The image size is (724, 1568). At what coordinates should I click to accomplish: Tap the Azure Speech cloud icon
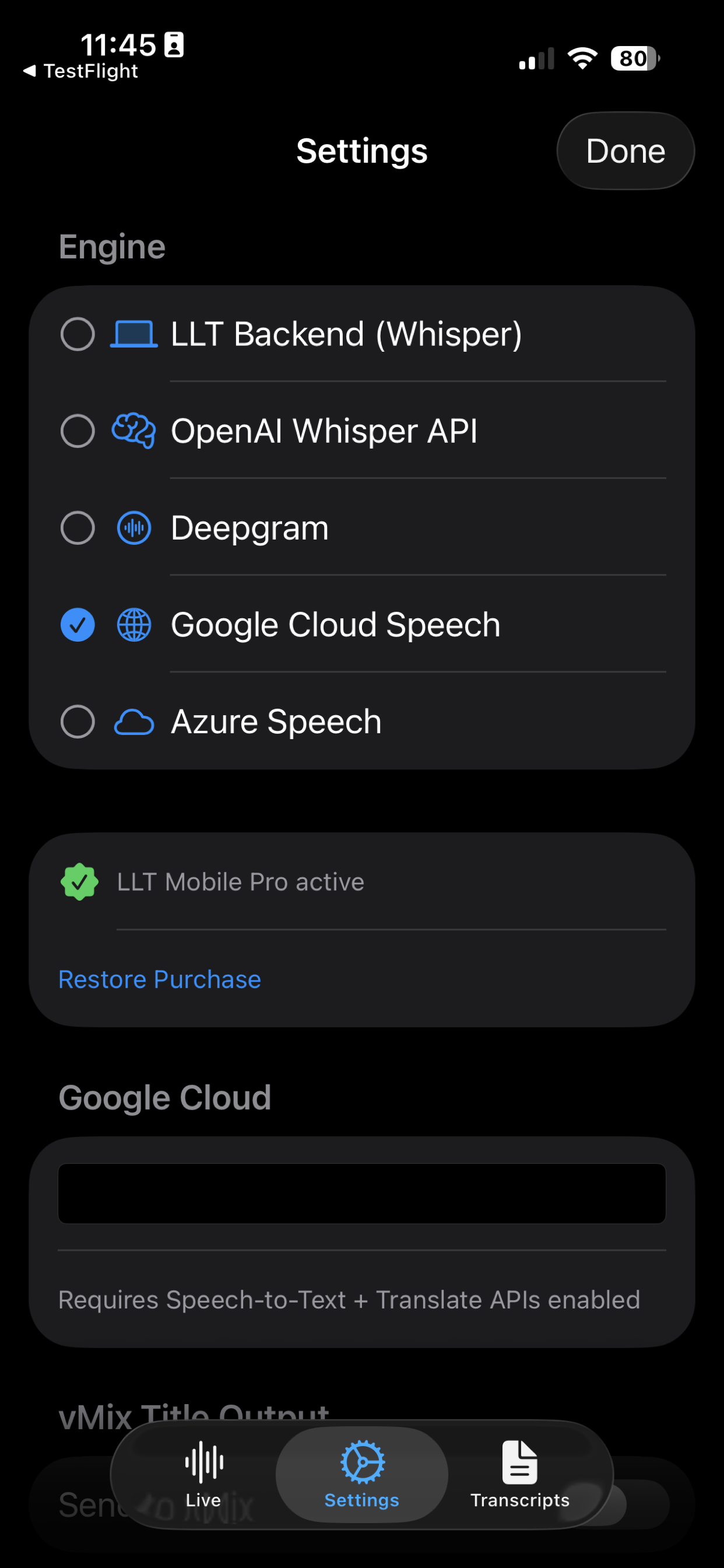coord(134,722)
